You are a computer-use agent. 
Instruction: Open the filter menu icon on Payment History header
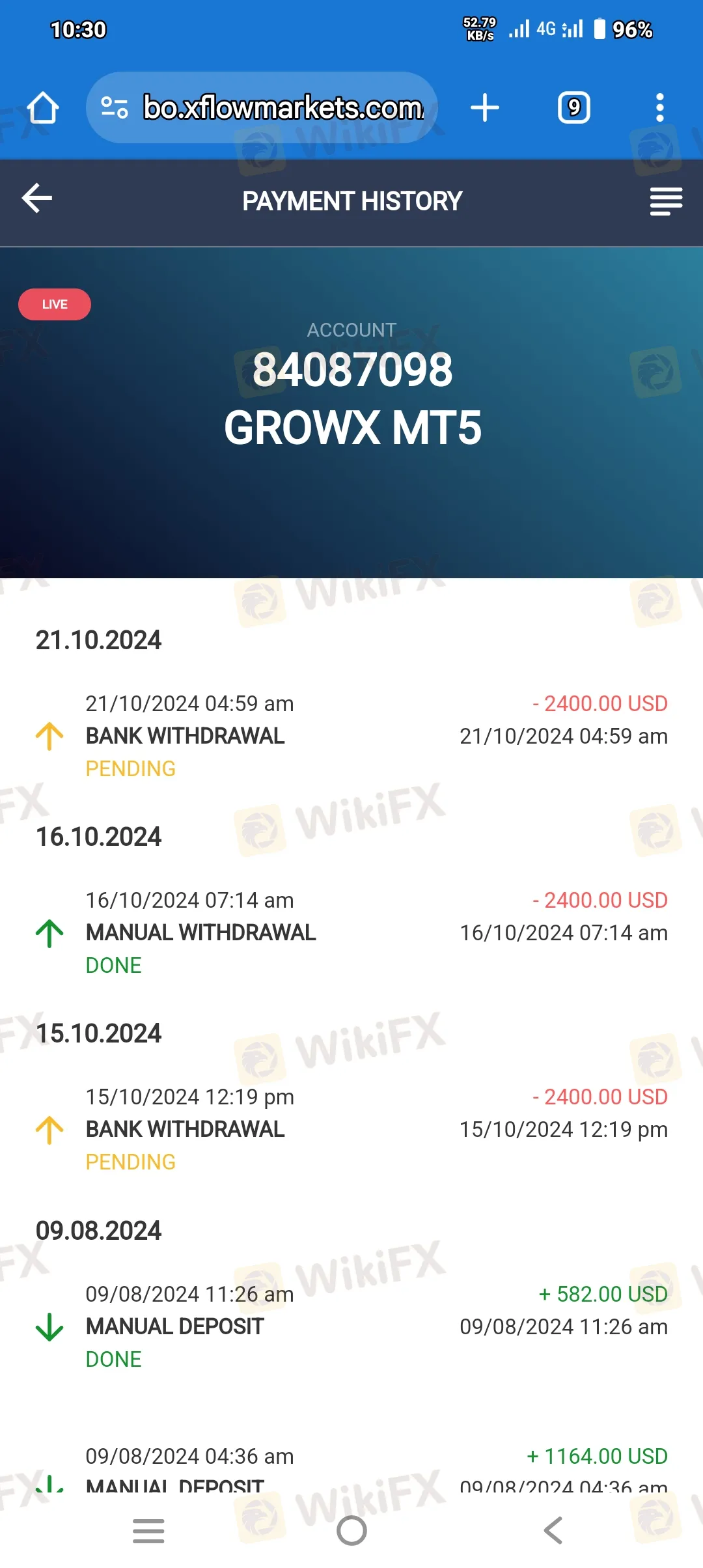point(665,202)
